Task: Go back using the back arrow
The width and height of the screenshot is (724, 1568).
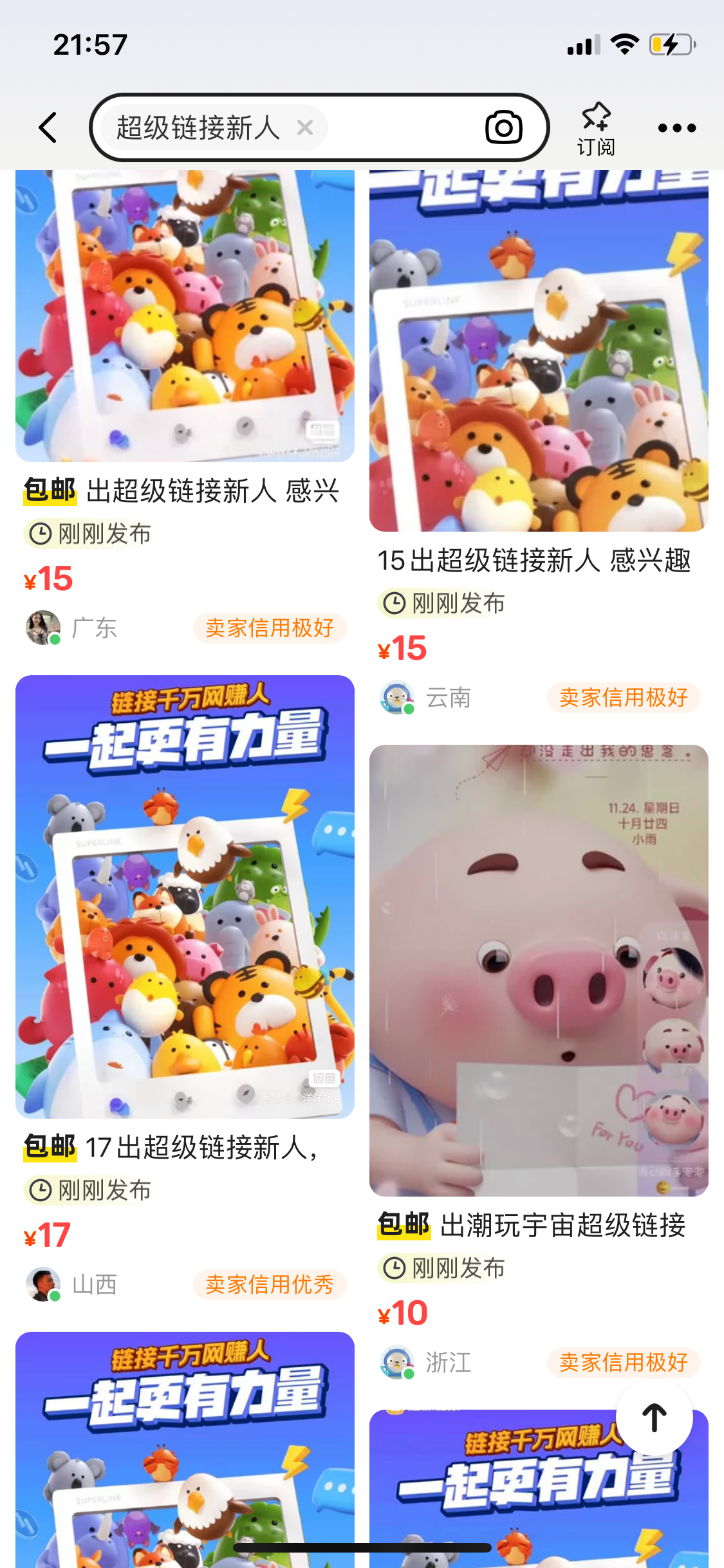Action: [x=48, y=127]
